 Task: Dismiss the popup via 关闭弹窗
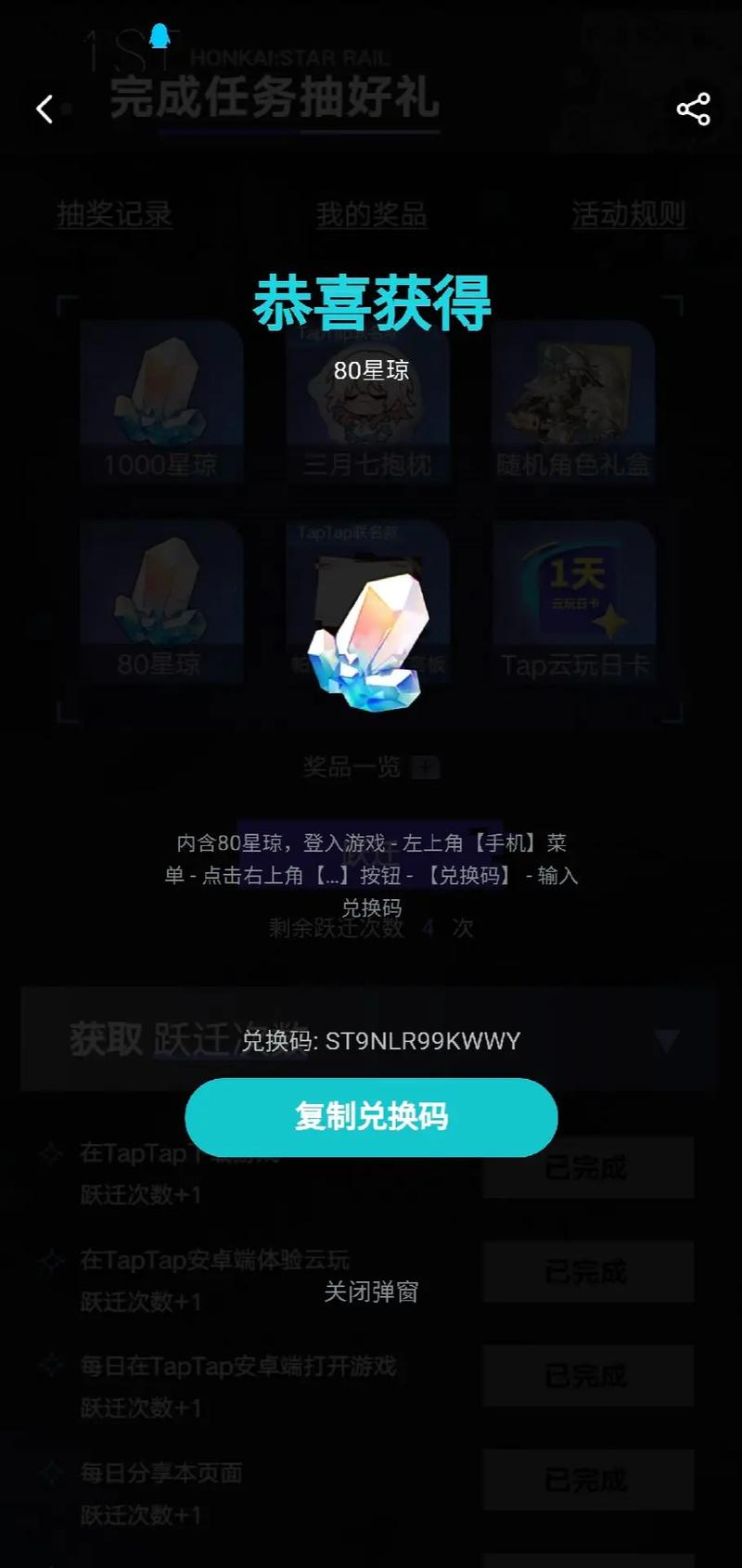pyautogui.click(x=371, y=1292)
